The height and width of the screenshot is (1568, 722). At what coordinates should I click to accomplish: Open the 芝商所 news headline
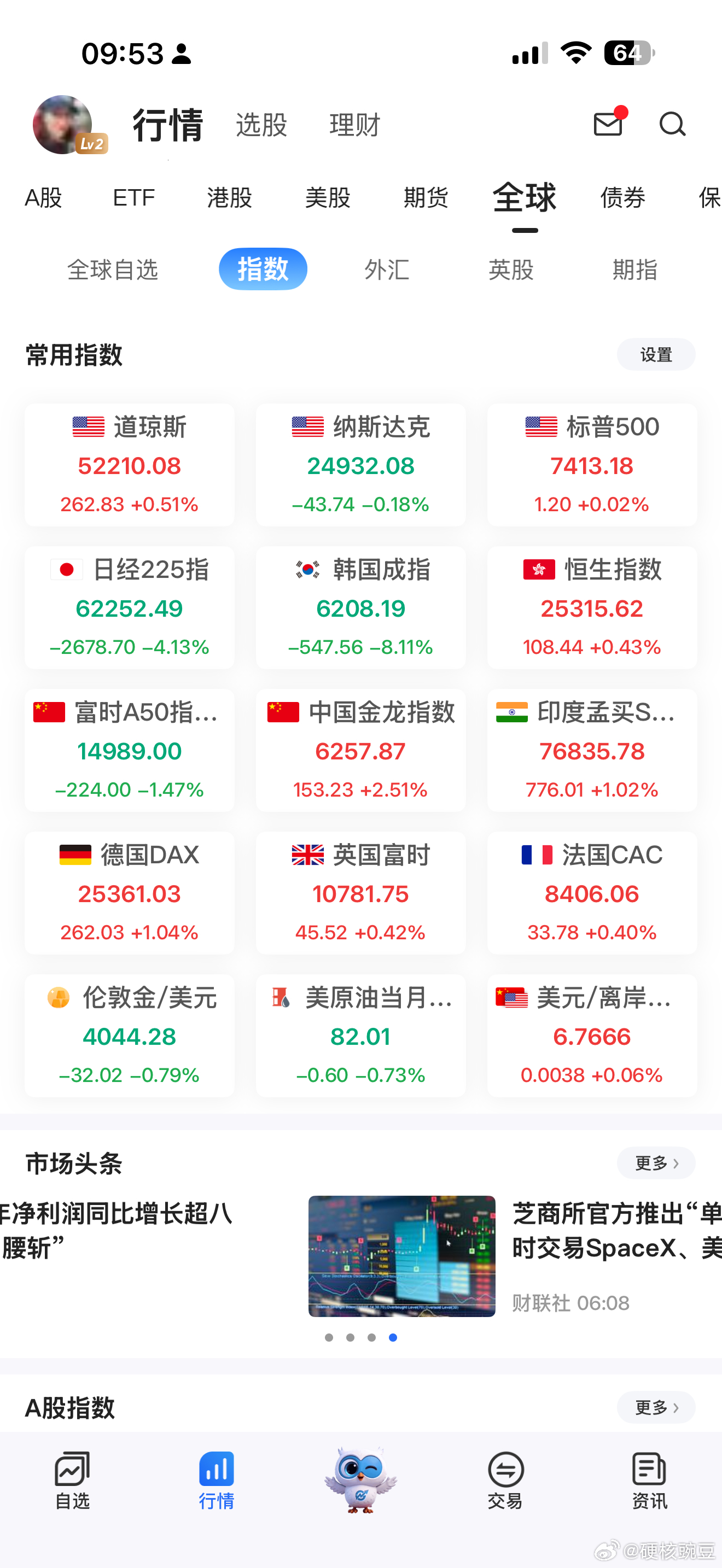coord(616,1230)
